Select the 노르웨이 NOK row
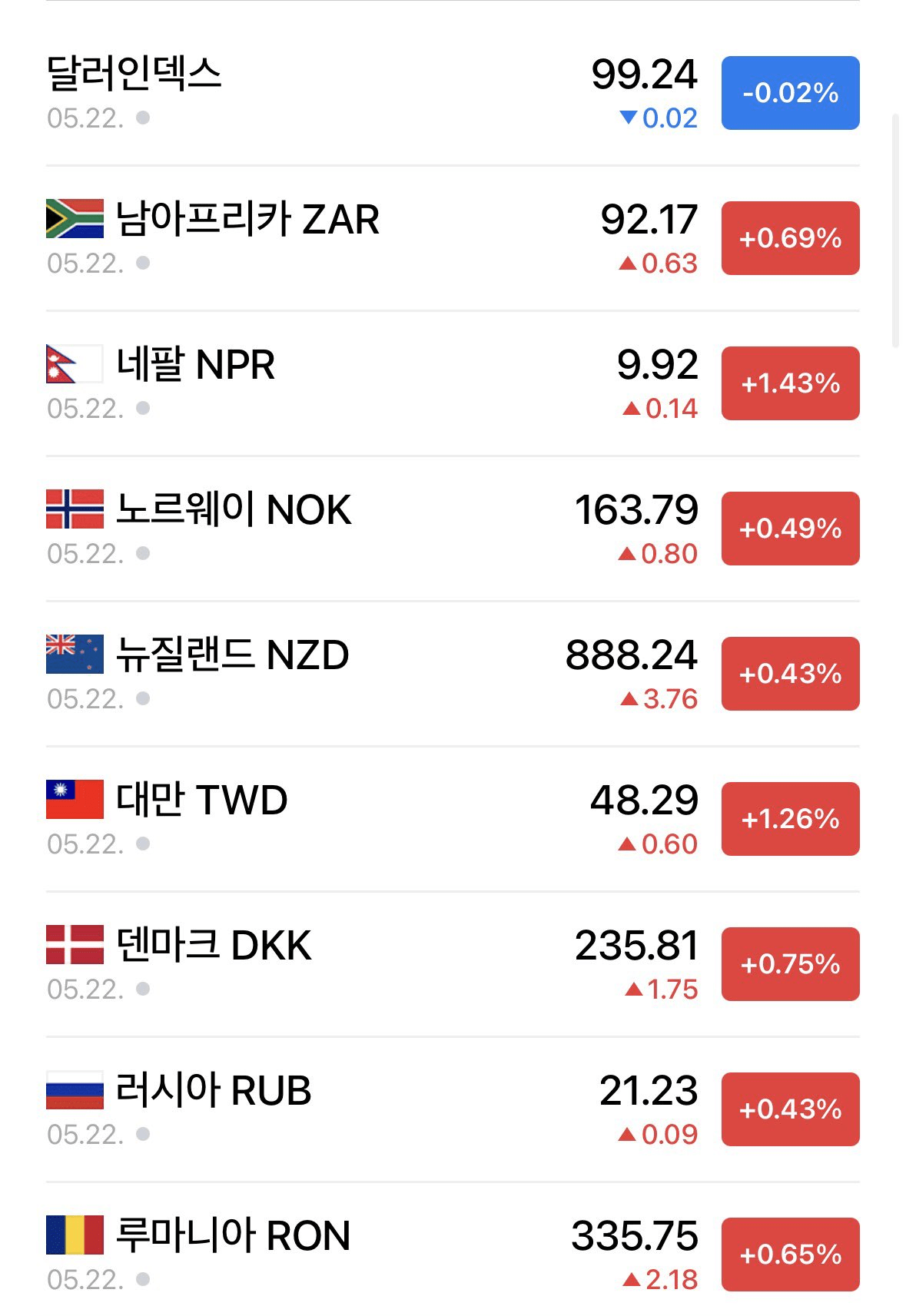This screenshot has width=906, height=1316. pyautogui.click(x=453, y=529)
